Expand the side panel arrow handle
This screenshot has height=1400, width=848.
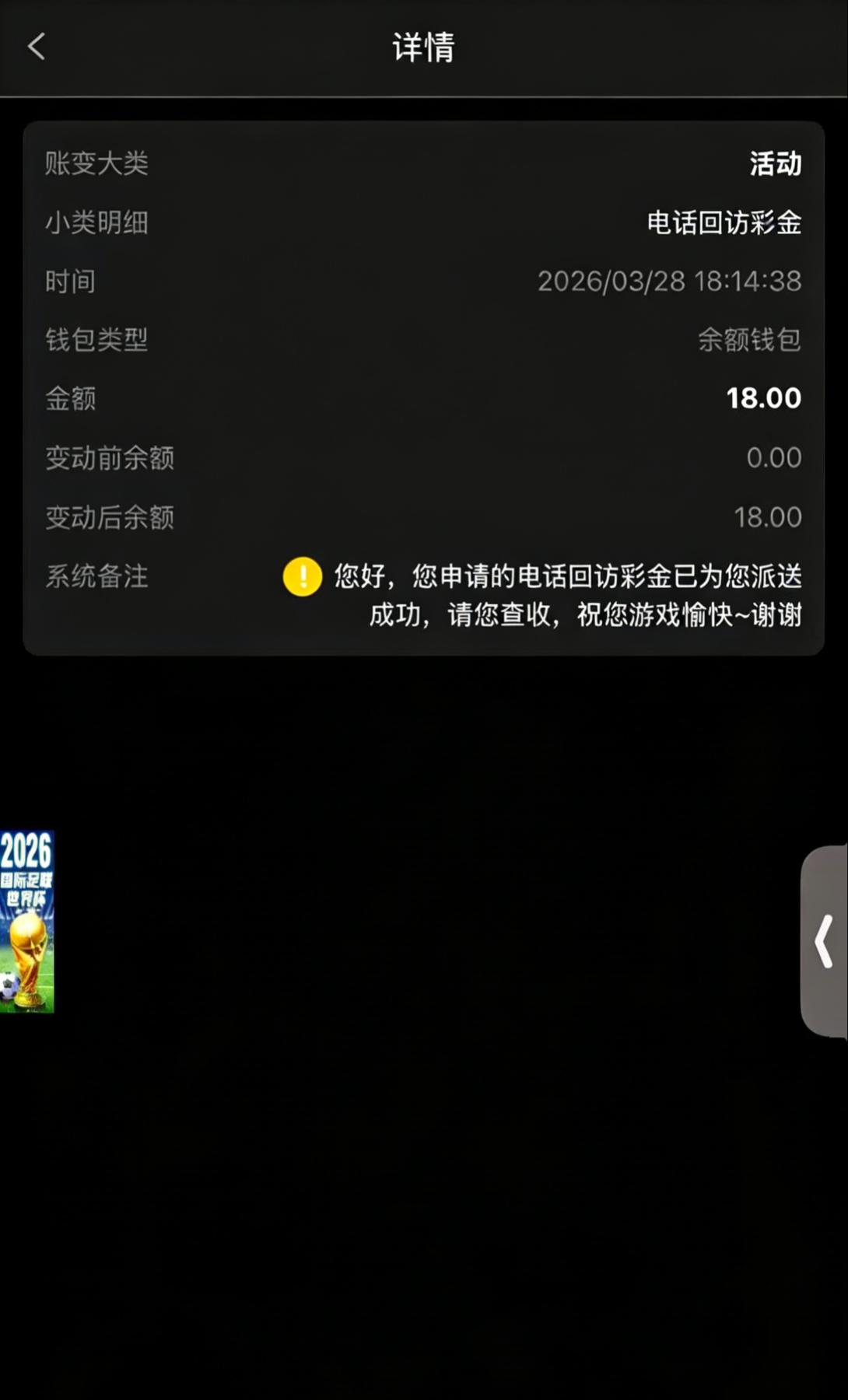pyautogui.click(x=825, y=941)
